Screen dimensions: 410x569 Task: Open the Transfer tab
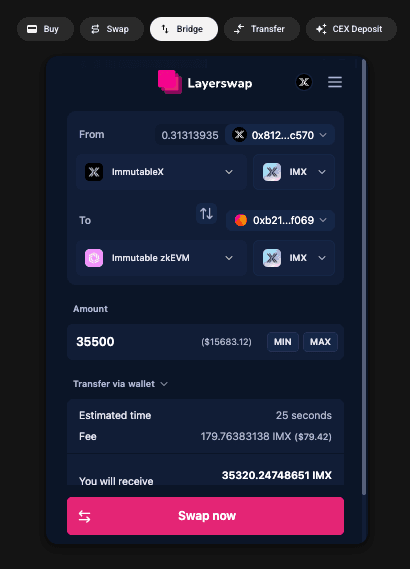point(262,29)
